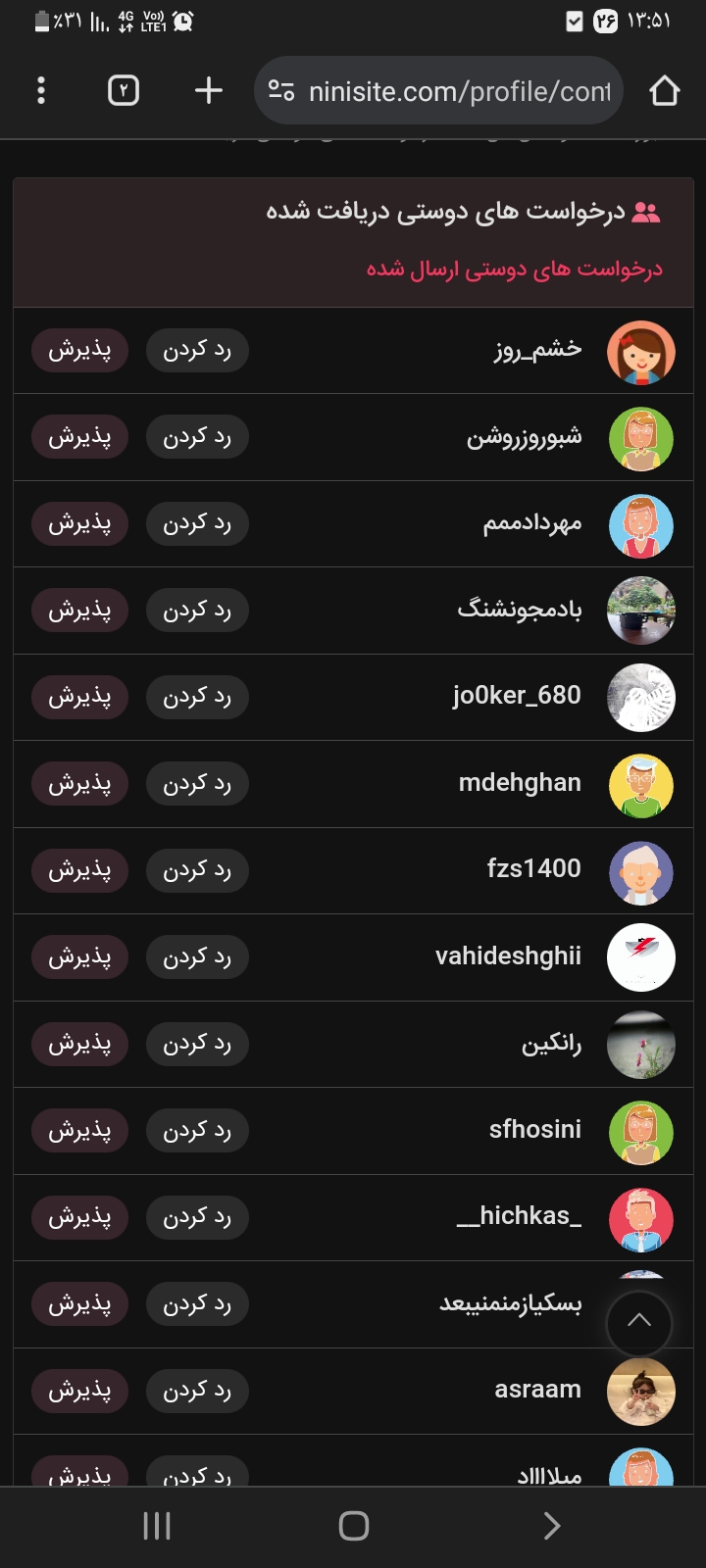This screenshot has width=706, height=1568.
Task: Go to the browser home page
Action: (x=664, y=90)
